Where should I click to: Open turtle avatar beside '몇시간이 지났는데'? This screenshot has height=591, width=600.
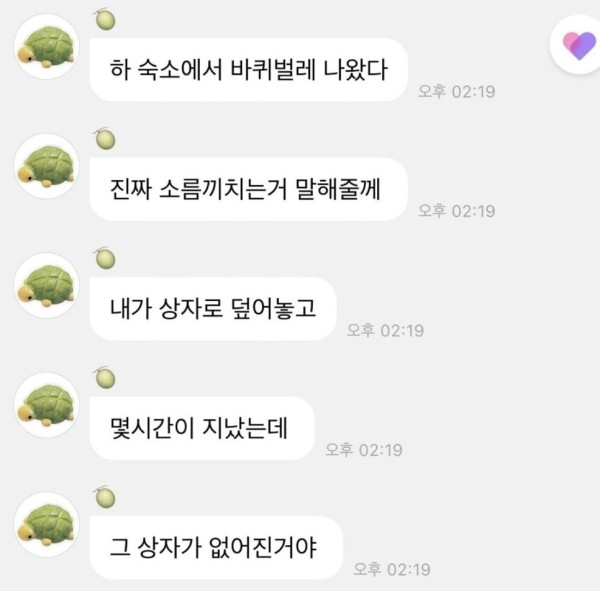click(47, 404)
